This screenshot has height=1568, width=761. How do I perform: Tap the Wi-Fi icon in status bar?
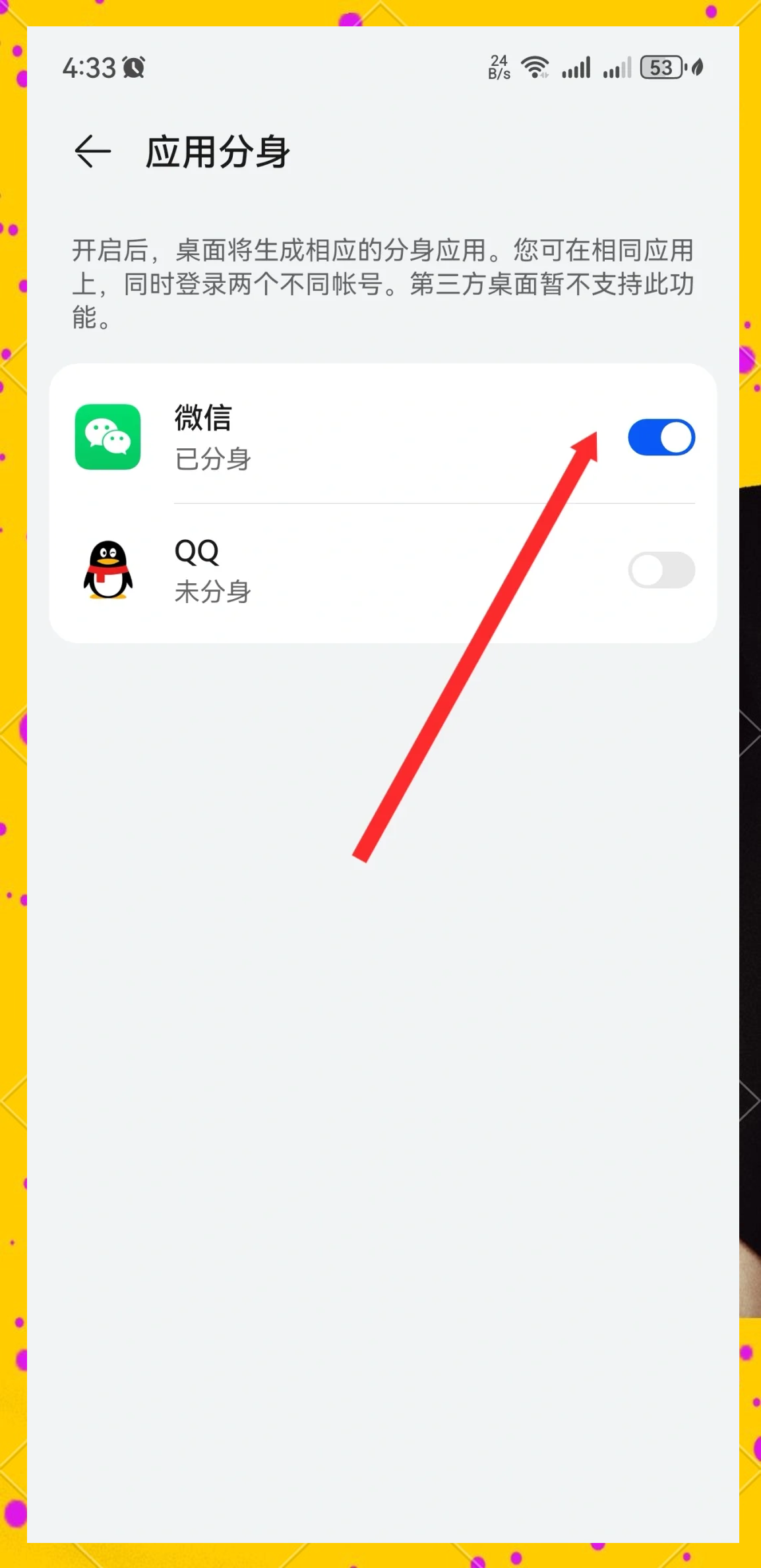point(535,66)
